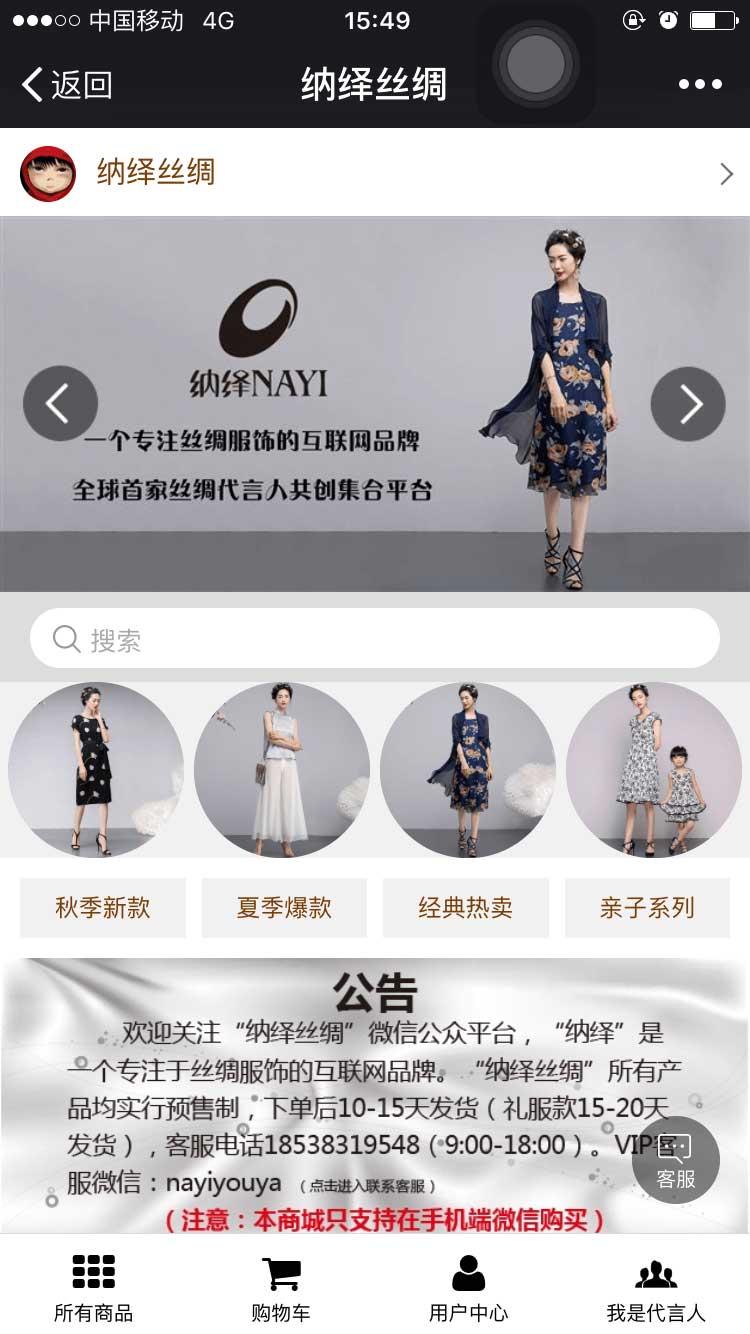Open the three-dot overflow menu
The height and width of the screenshot is (1334, 750).
point(700,85)
